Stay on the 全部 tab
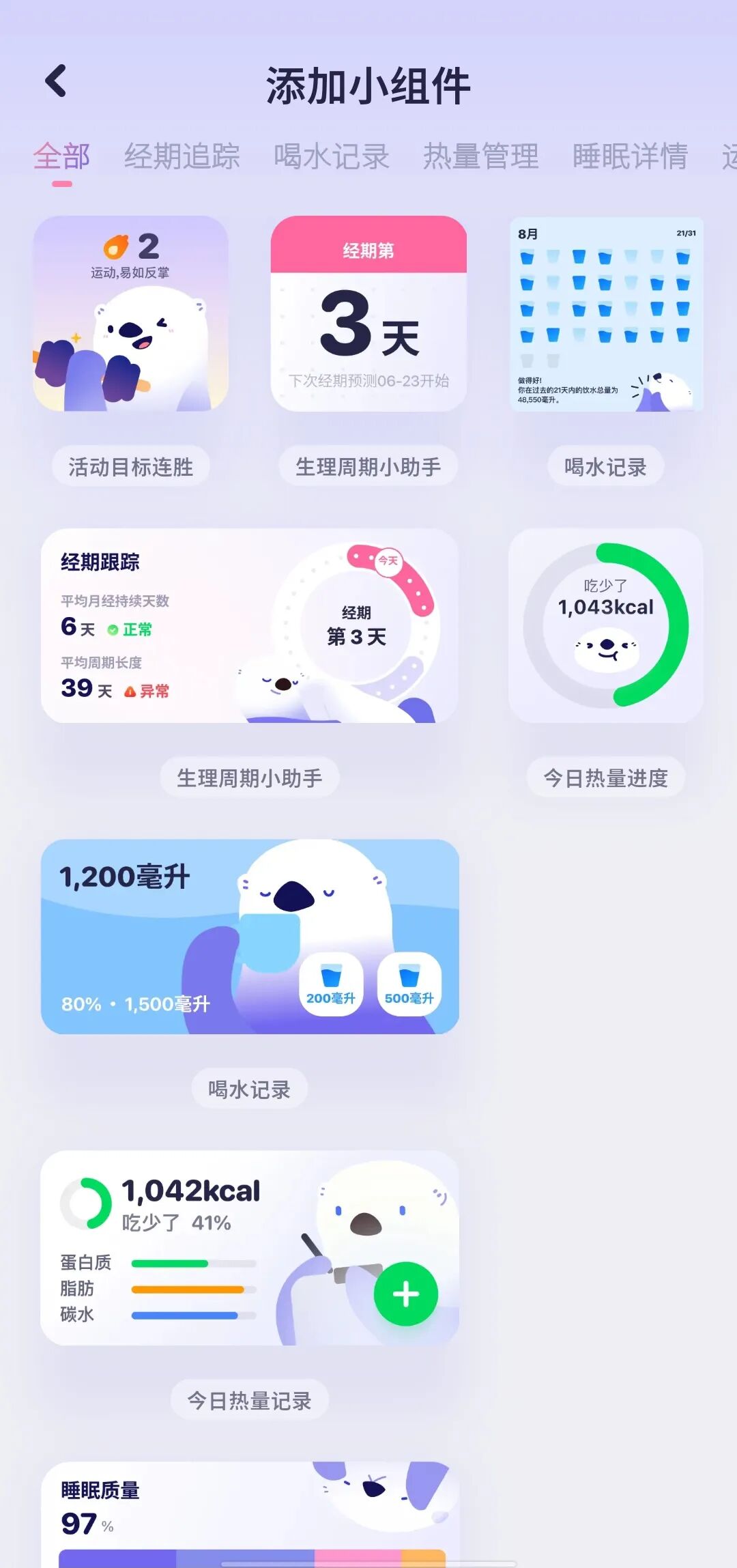The width and height of the screenshot is (737, 1568). (62, 157)
